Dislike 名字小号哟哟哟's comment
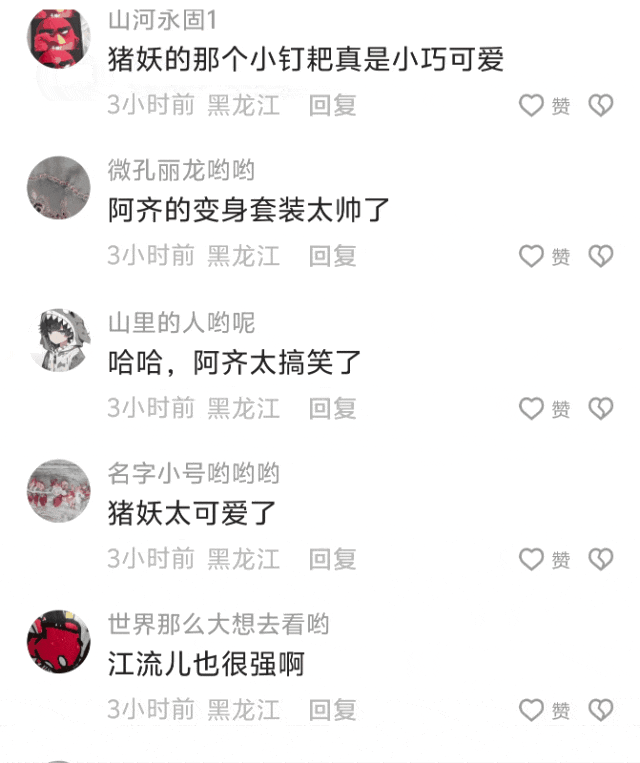Image resolution: width=640 pixels, height=763 pixels. [x=599, y=559]
